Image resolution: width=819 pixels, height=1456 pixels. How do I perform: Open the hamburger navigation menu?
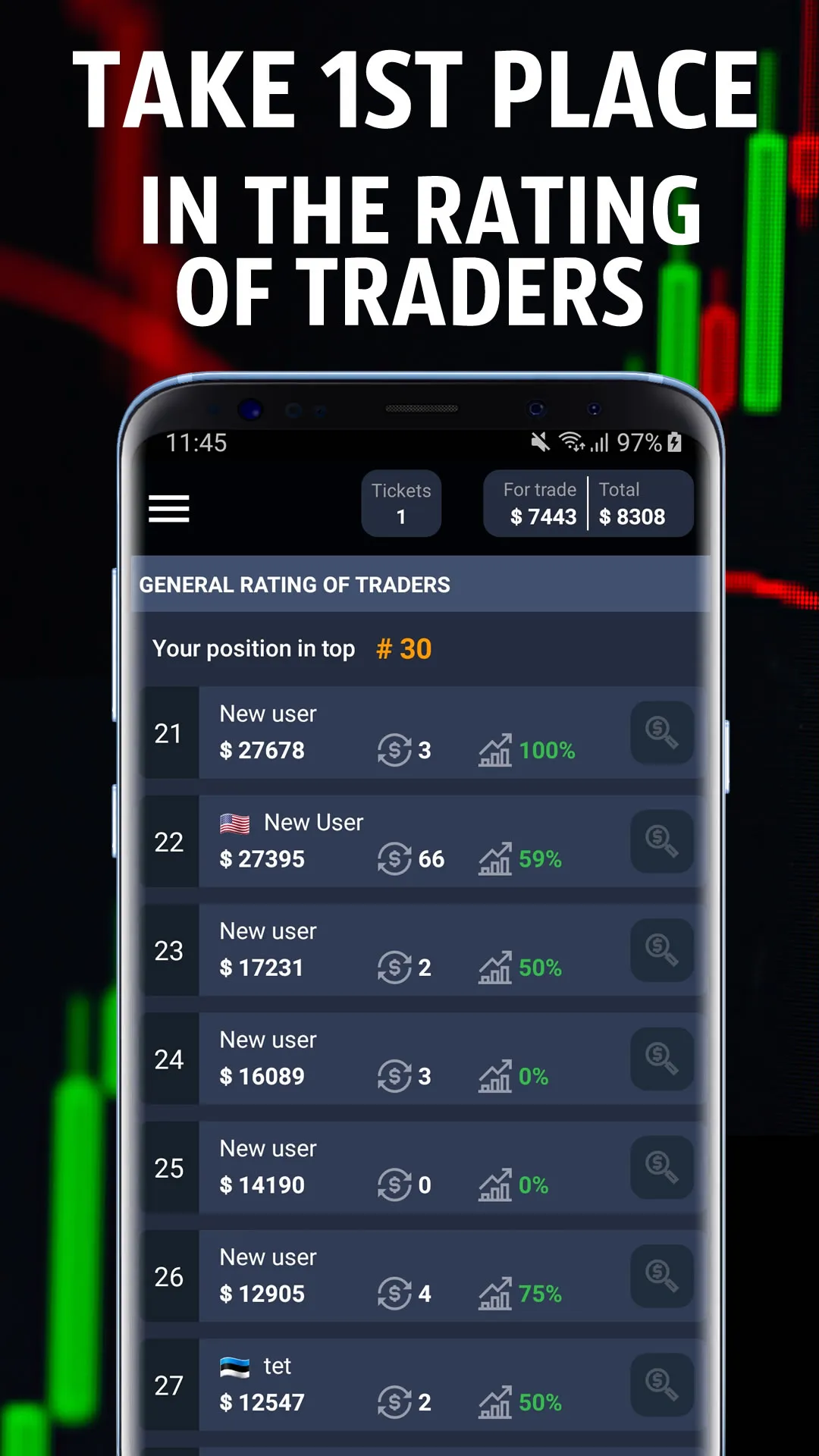pyautogui.click(x=169, y=510)
